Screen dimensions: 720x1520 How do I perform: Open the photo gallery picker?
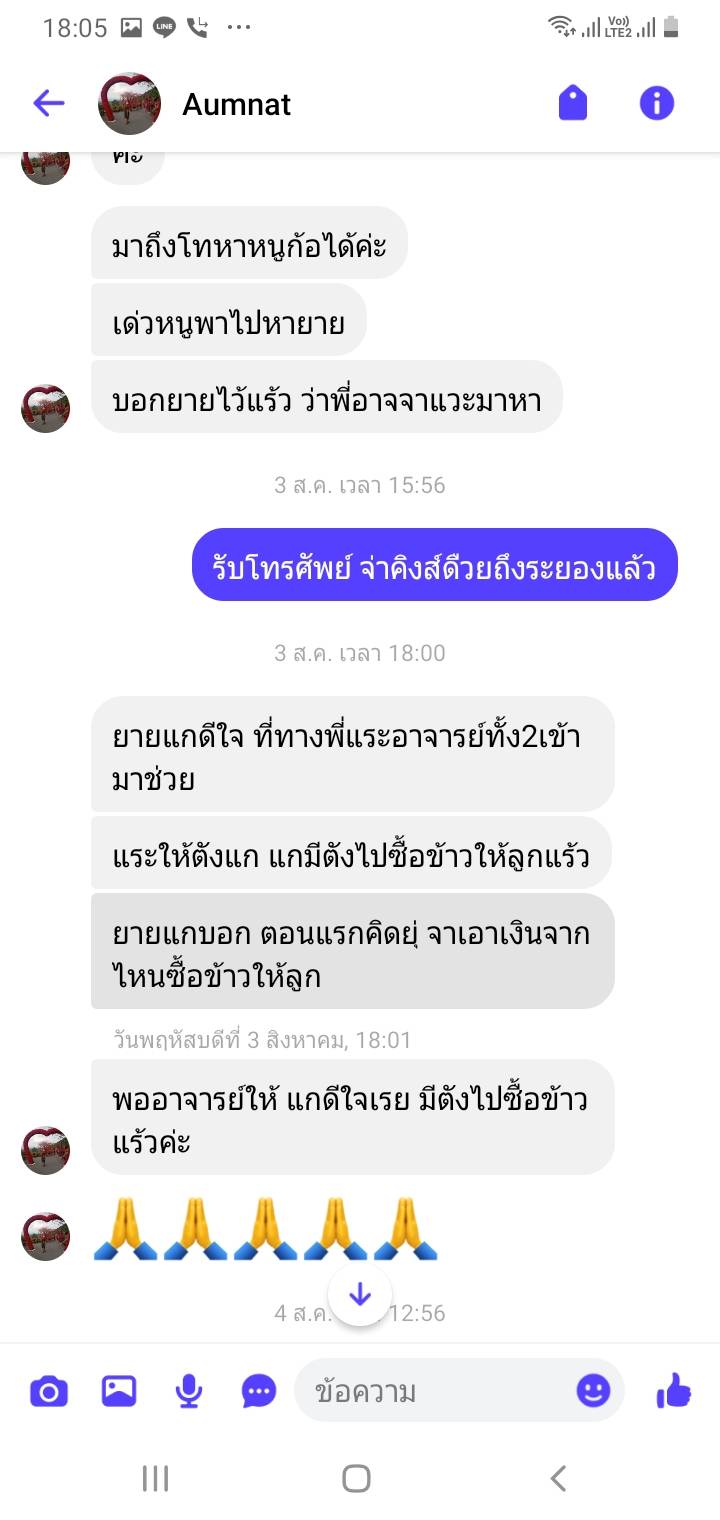[x=119, y=1391]
